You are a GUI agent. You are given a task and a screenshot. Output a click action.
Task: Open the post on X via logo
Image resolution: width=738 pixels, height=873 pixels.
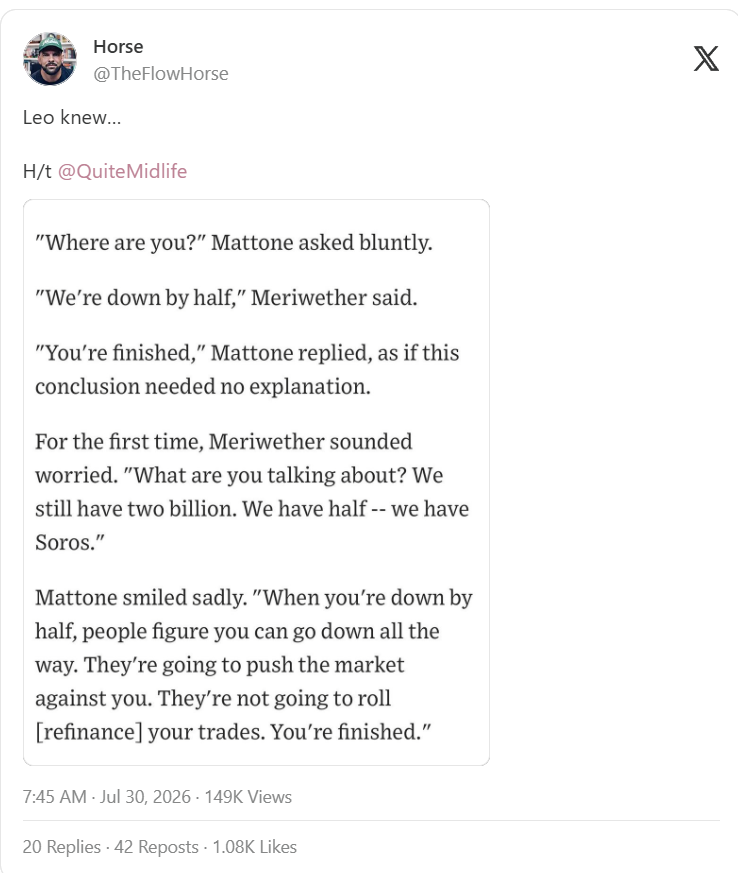pyautogui.click(x=706, y=58)
